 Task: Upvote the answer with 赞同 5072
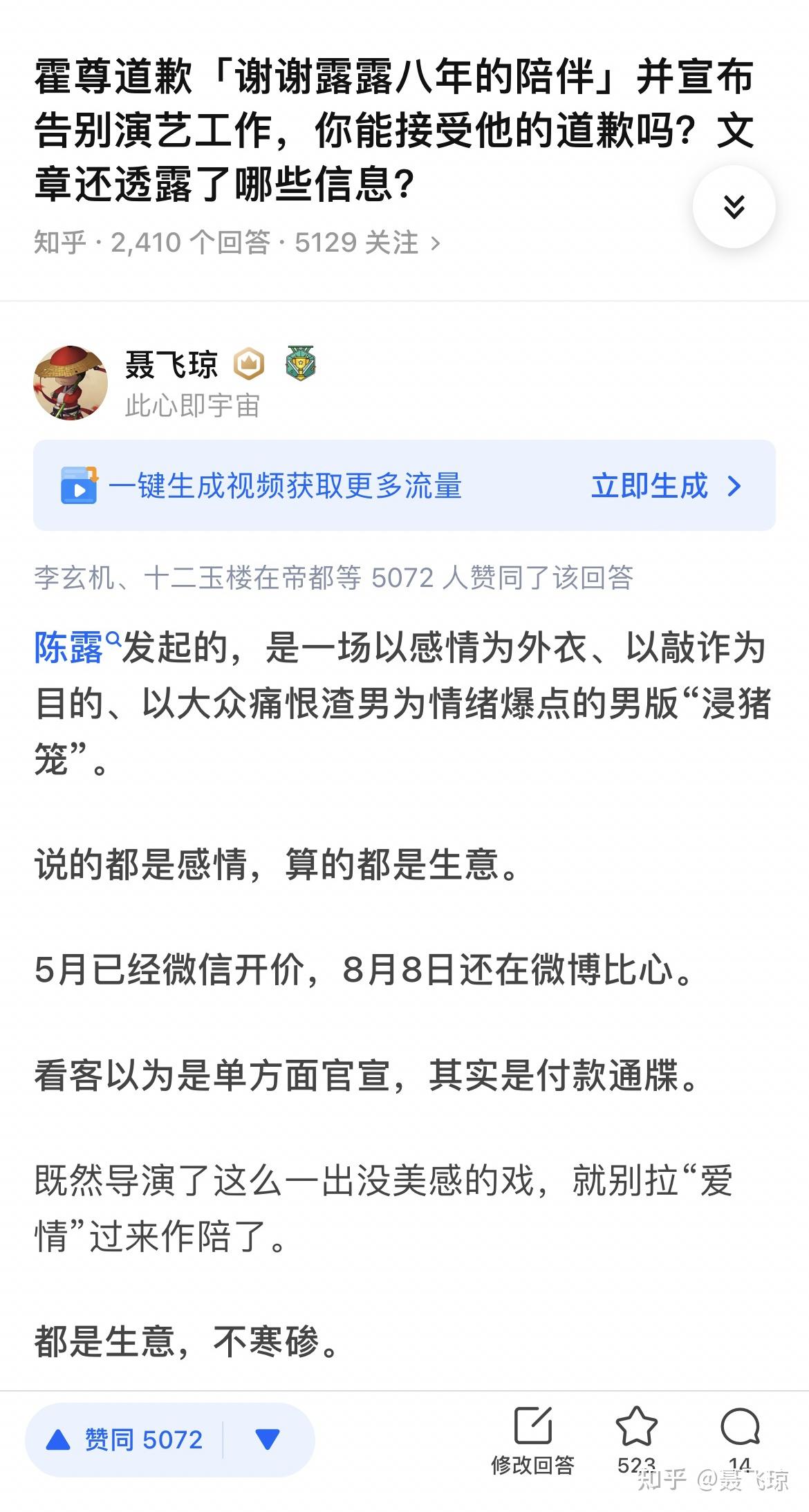[124, 1439]
